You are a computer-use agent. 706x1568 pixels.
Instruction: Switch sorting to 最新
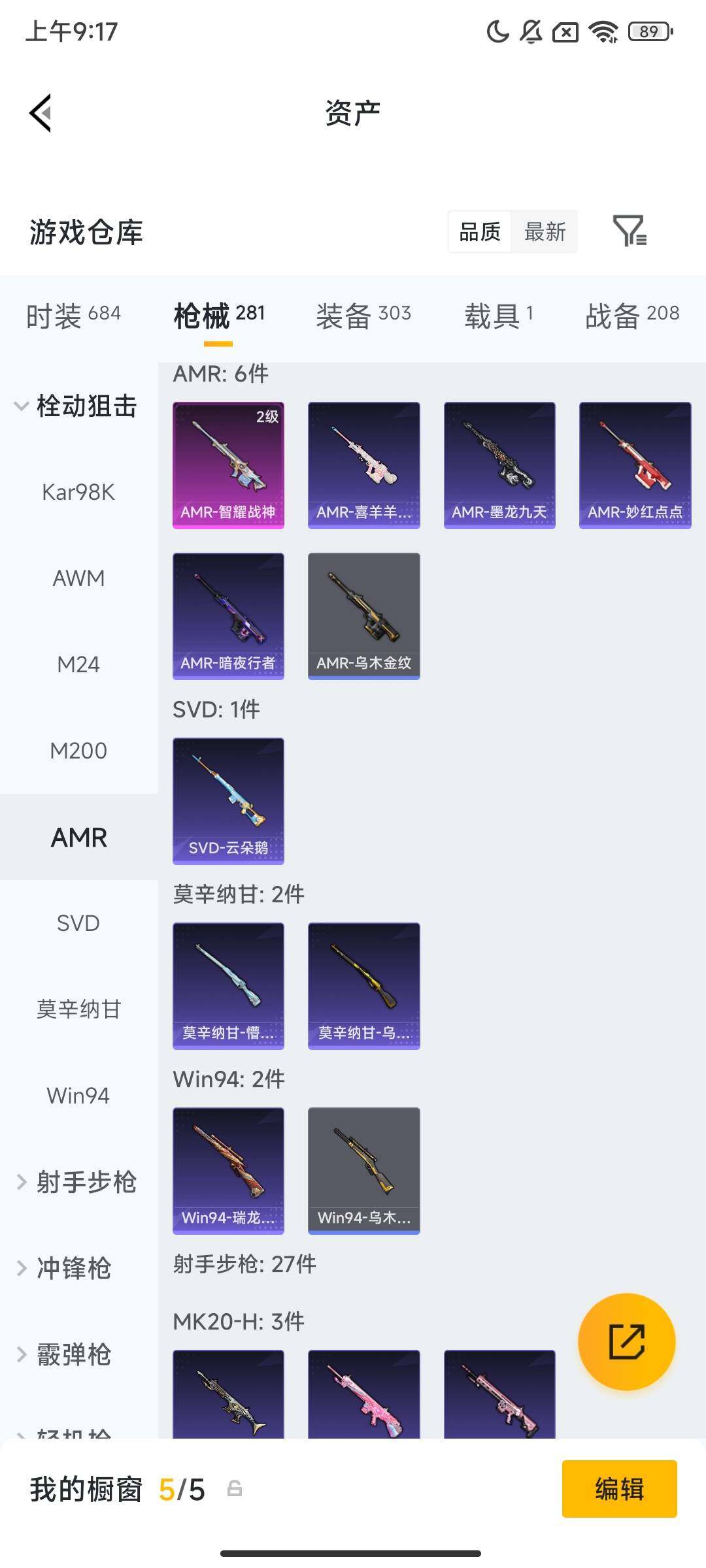(546, 232)
